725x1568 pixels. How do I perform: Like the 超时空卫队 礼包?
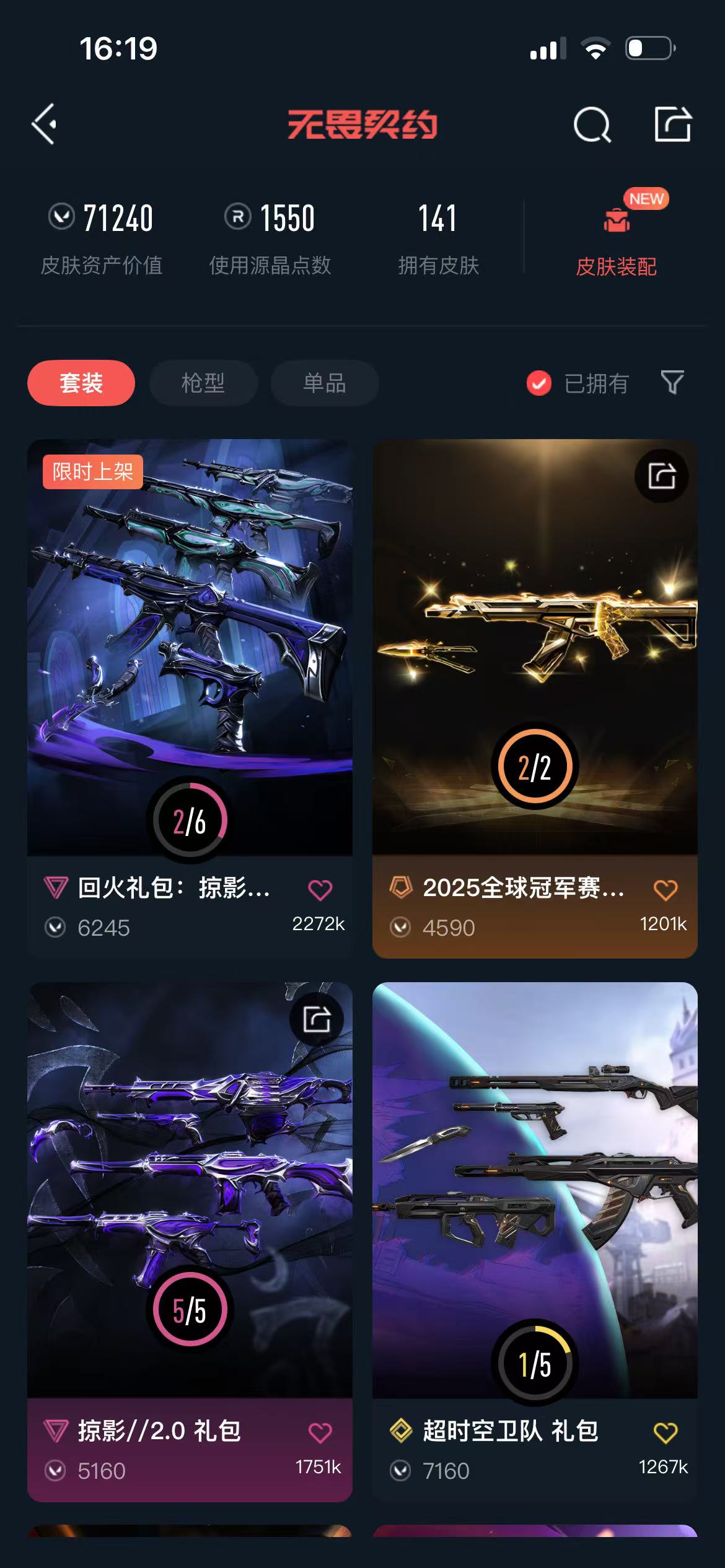coord(665,1432)
